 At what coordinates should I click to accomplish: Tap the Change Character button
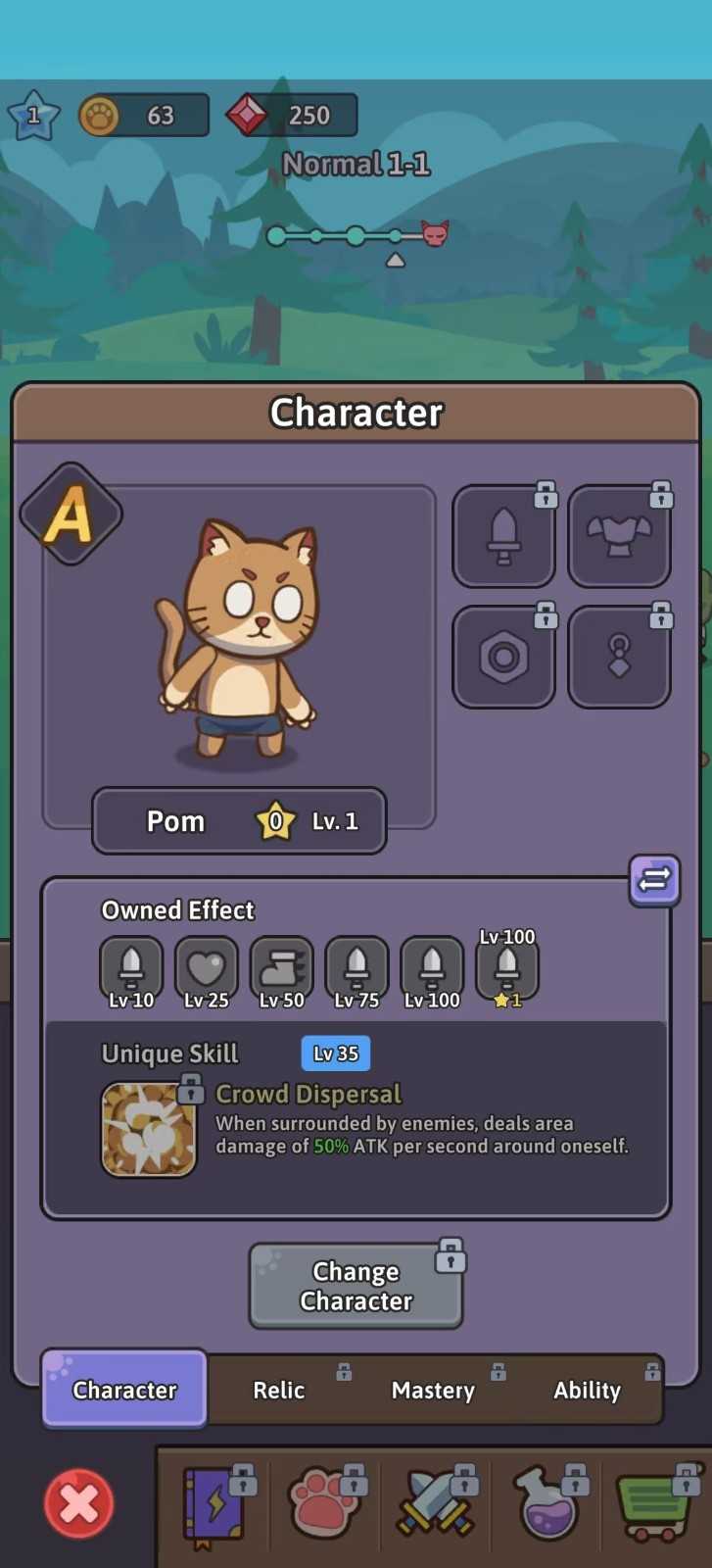(x=356, y=1286)
